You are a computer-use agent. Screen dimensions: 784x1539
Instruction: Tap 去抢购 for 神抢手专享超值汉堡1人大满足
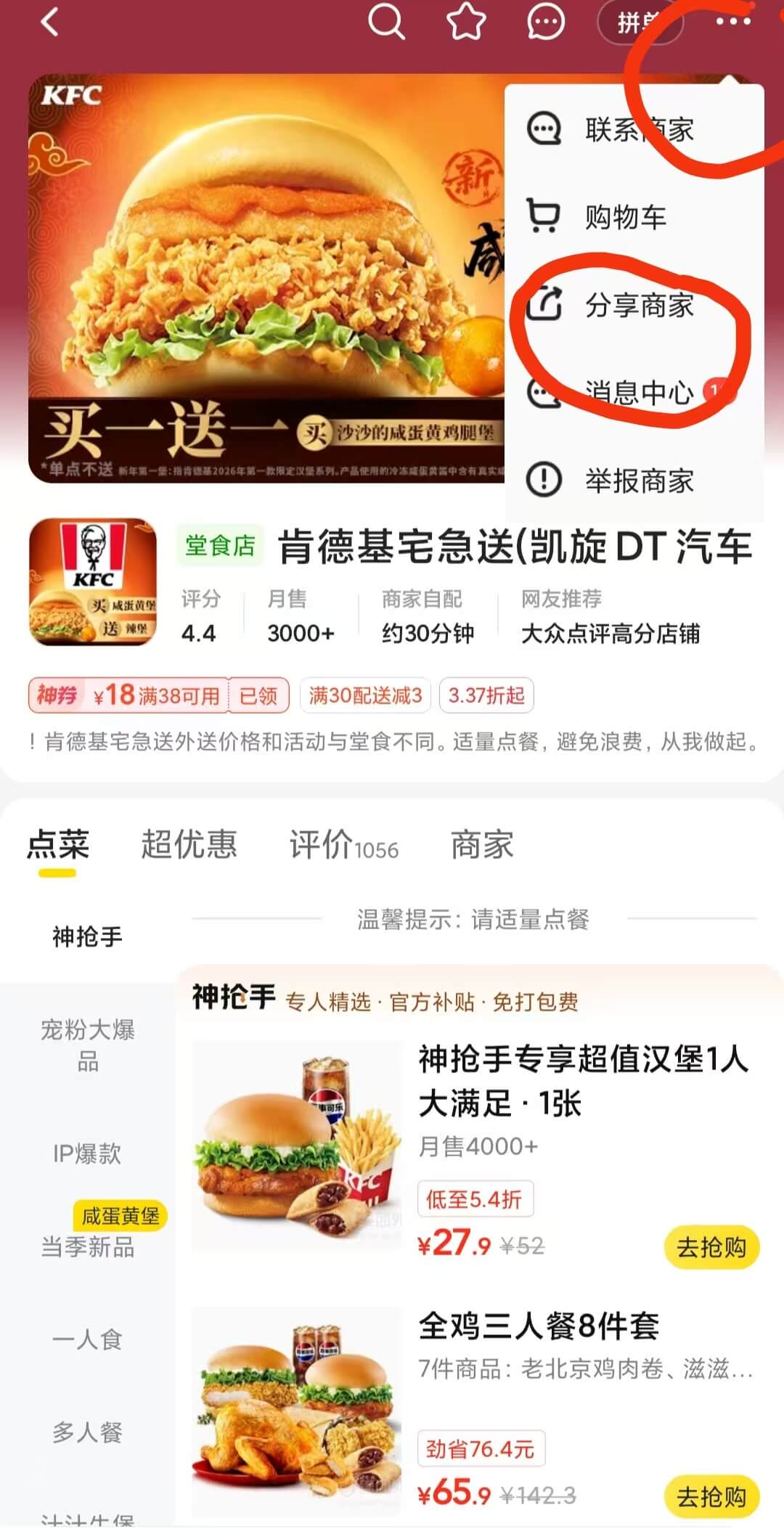(x=711, y=1247)
